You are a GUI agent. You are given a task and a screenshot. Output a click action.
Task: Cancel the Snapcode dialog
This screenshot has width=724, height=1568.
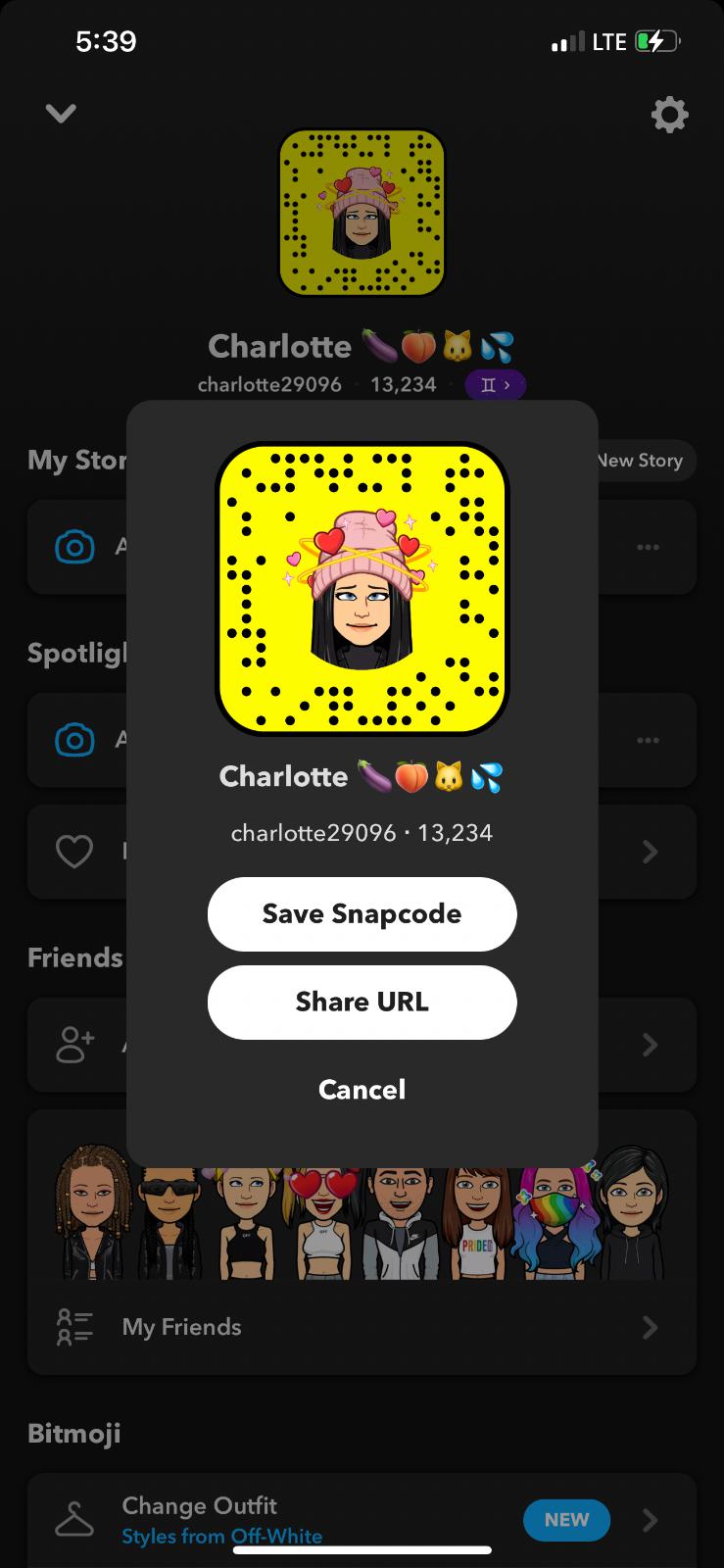tap(362, 1089)
